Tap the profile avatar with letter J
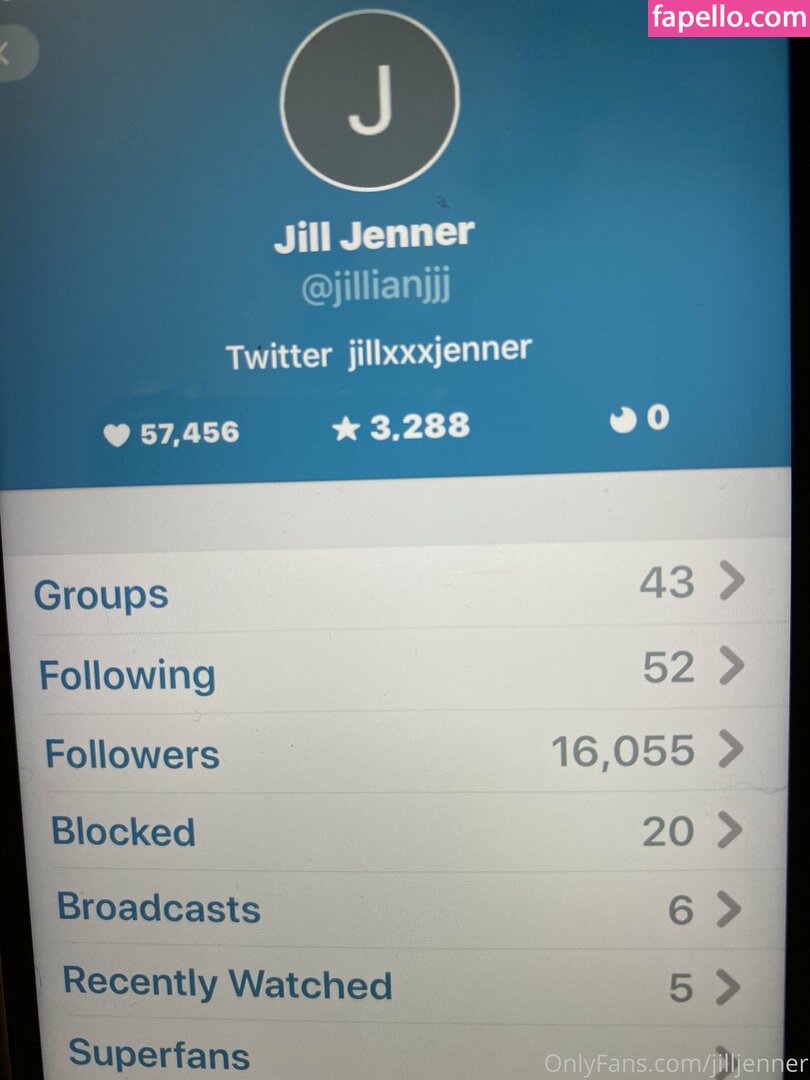The image size is (810, 1080). (370, 98)
